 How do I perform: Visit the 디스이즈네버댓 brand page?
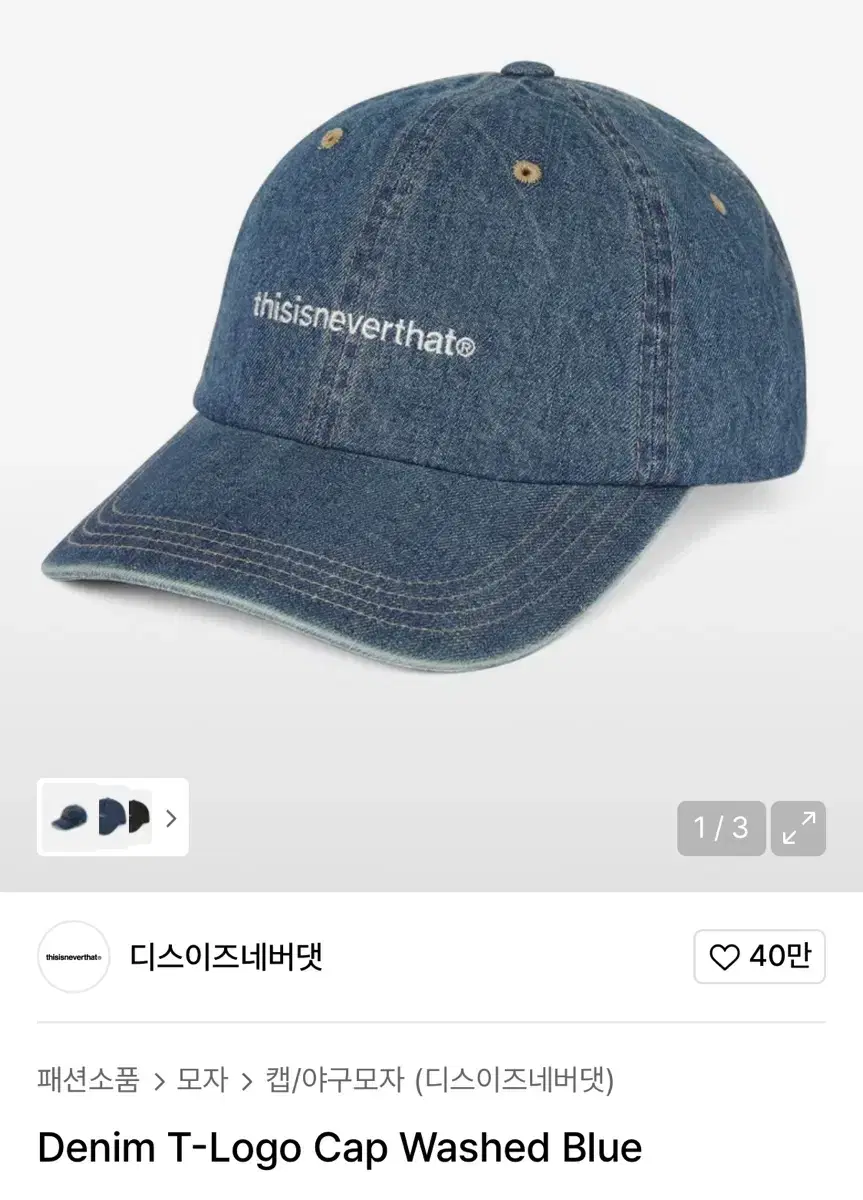[228, 957]
